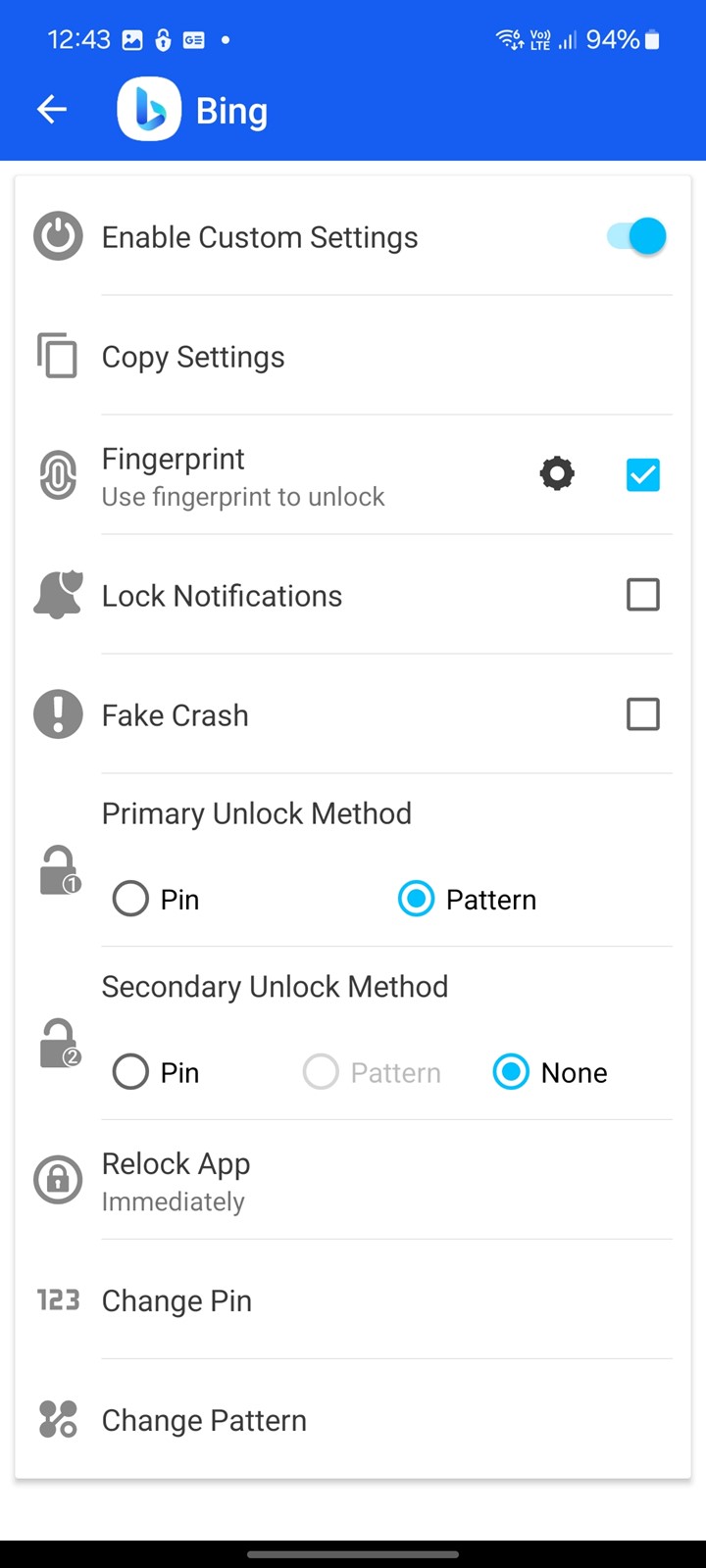Open Change Pin
Viewport: 706px width, 1568px height.
coord(353,1300)
